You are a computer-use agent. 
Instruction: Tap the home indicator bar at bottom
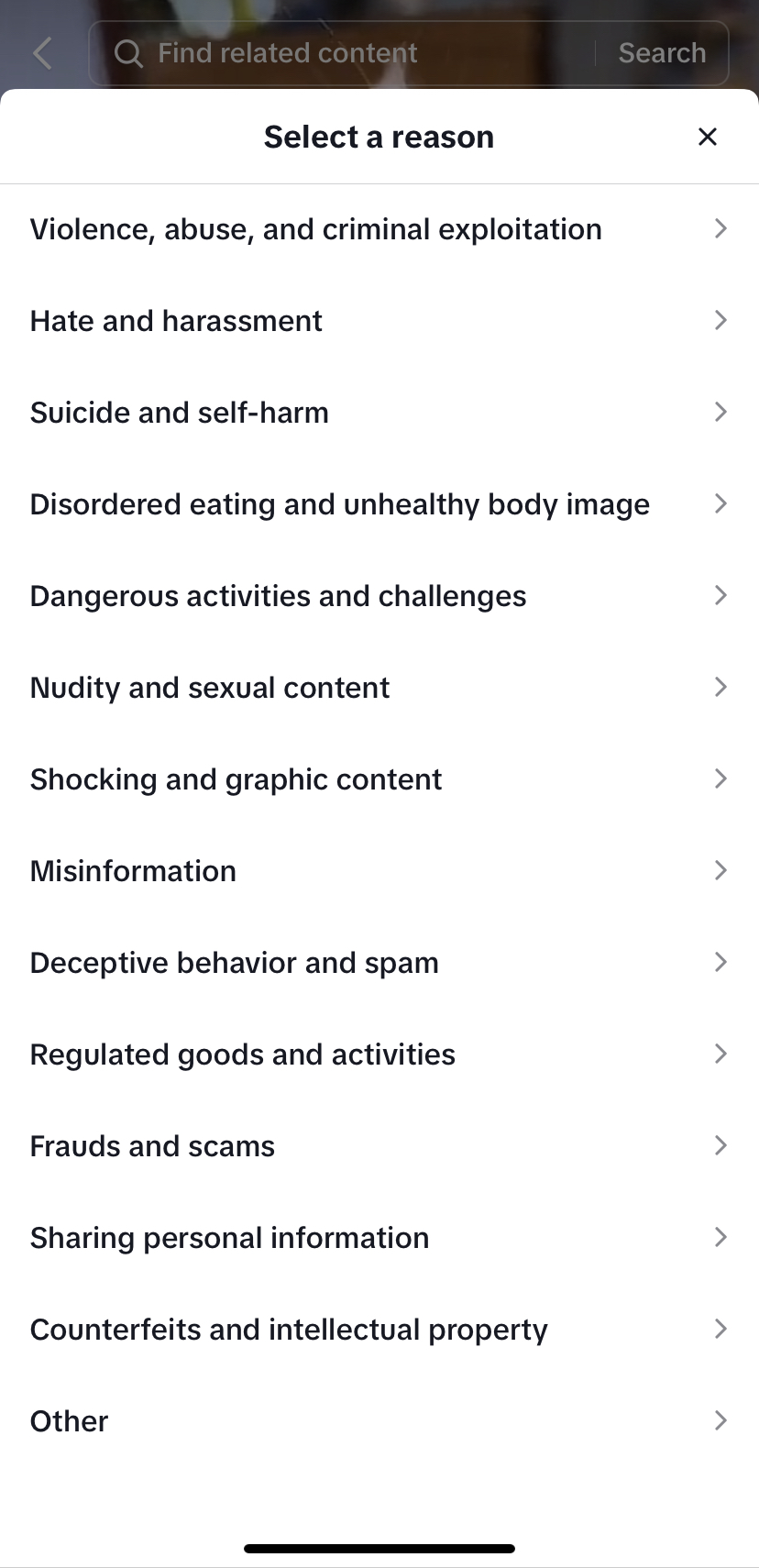coord(379,1548)
